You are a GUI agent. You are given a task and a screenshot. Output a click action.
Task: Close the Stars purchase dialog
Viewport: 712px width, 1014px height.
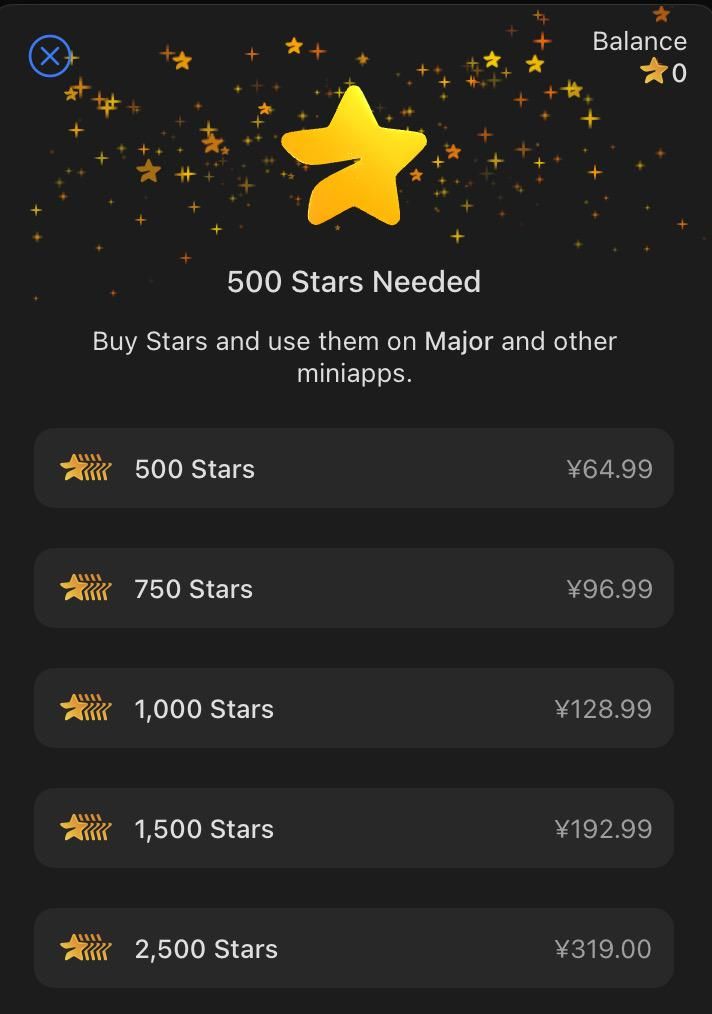(x=49, y=56)
